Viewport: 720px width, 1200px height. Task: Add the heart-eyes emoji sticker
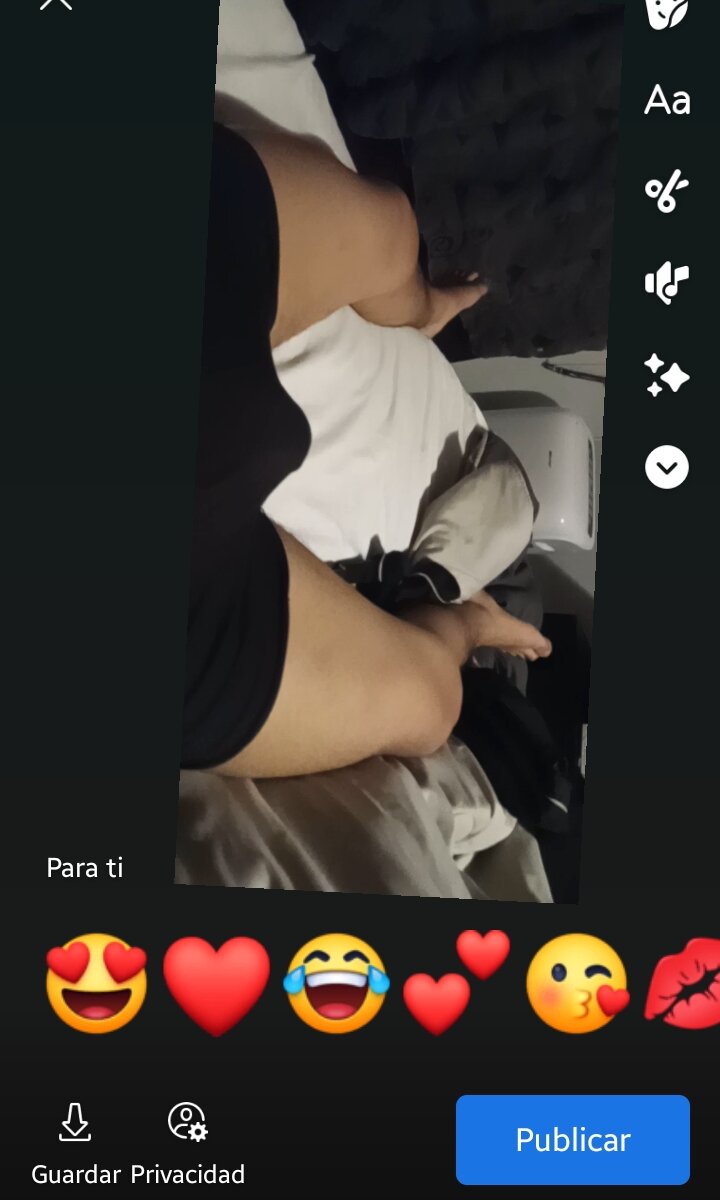[x=97, y=984]
